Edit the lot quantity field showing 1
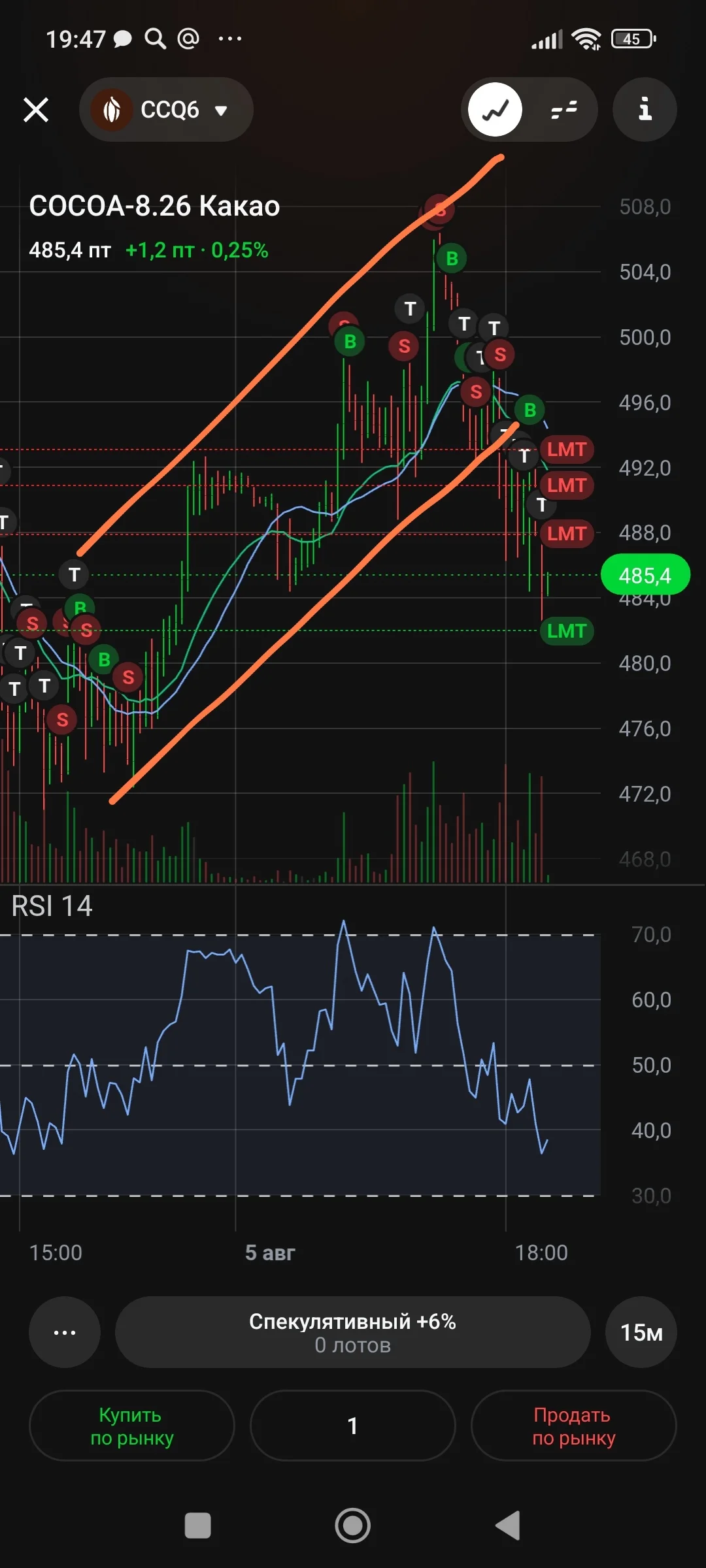 pos(352,1426)
